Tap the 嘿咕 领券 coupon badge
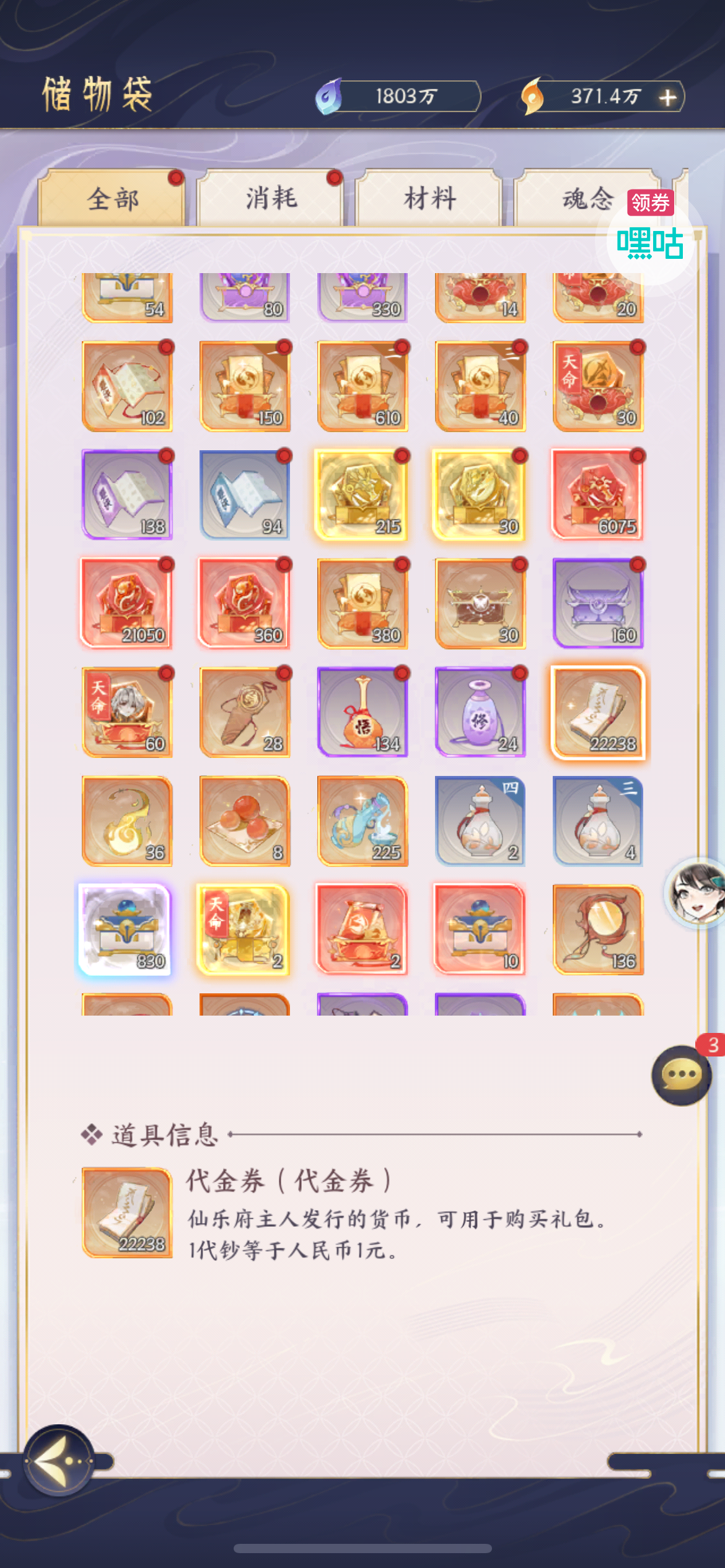Image resolution: width=725 pixels, height=1568 pixels. pyautogui.click(x=650, y=232)
